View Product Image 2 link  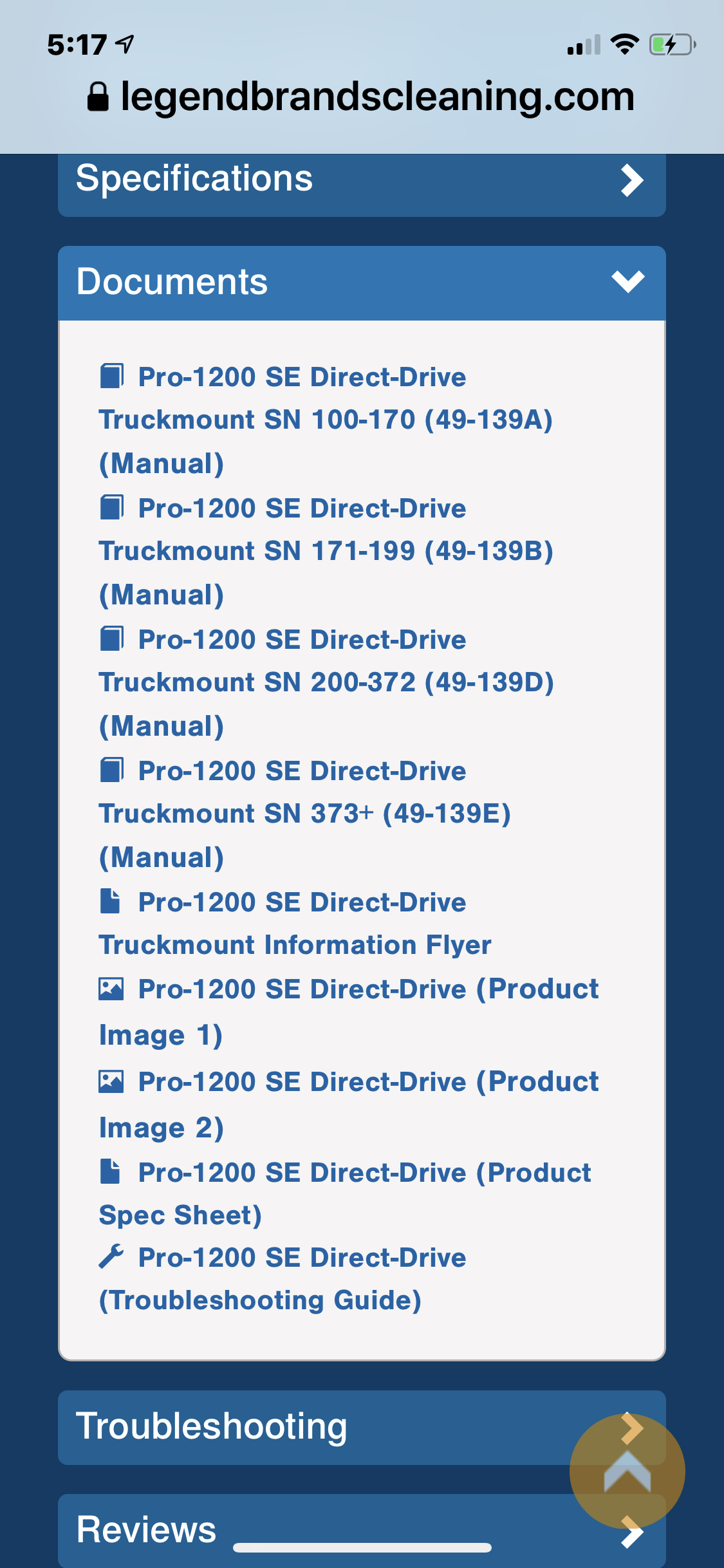tap(348, 1104)
